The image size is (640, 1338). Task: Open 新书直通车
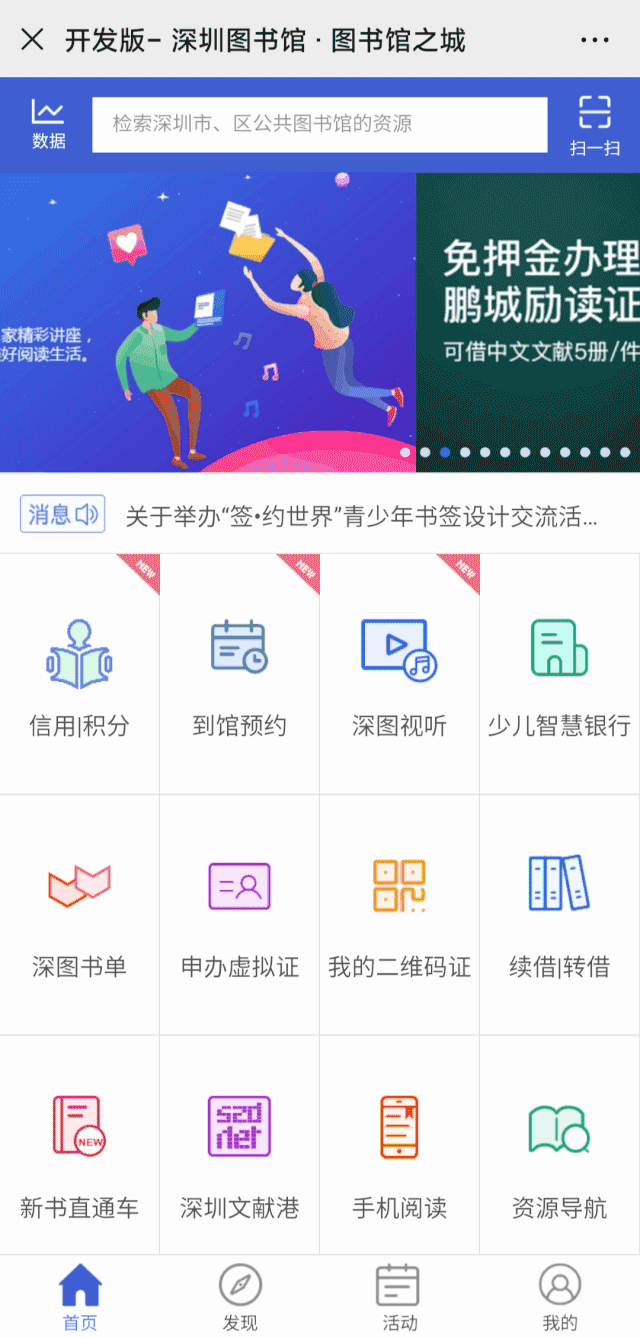(x=80, y=1155)
